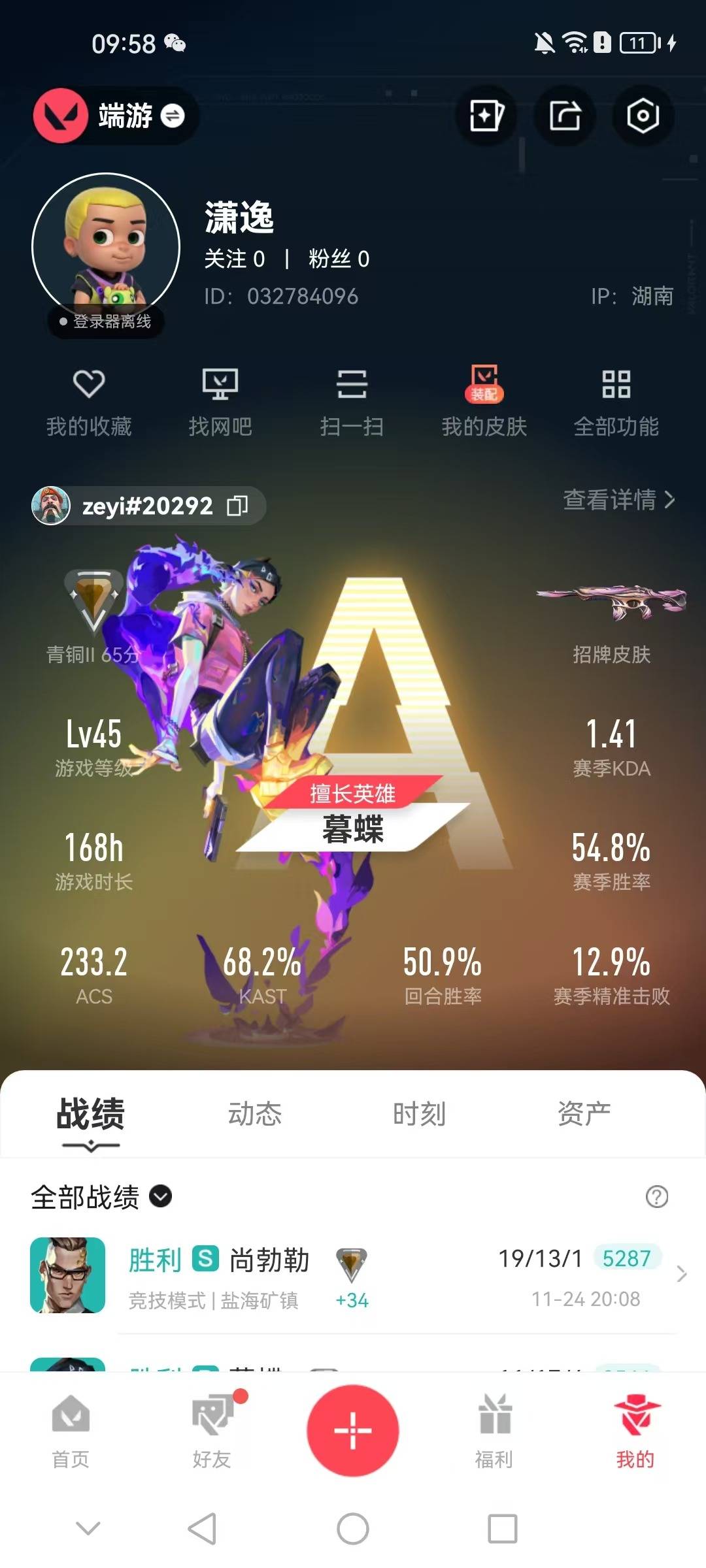Open 我的皮肤 skins
This screenshot has height=1568, width=706.
point(484,401)
